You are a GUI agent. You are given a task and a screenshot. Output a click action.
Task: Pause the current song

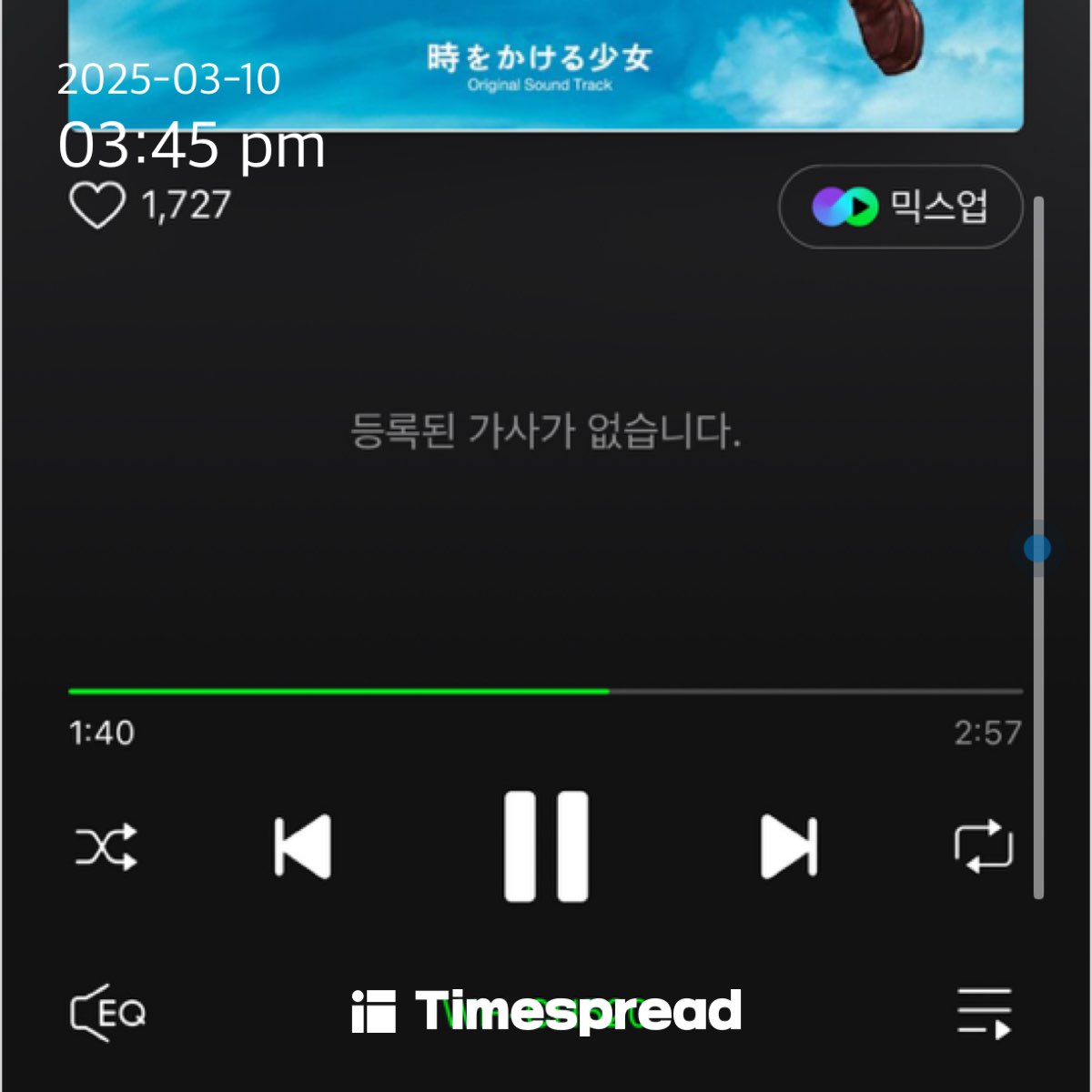pos(546,847)
